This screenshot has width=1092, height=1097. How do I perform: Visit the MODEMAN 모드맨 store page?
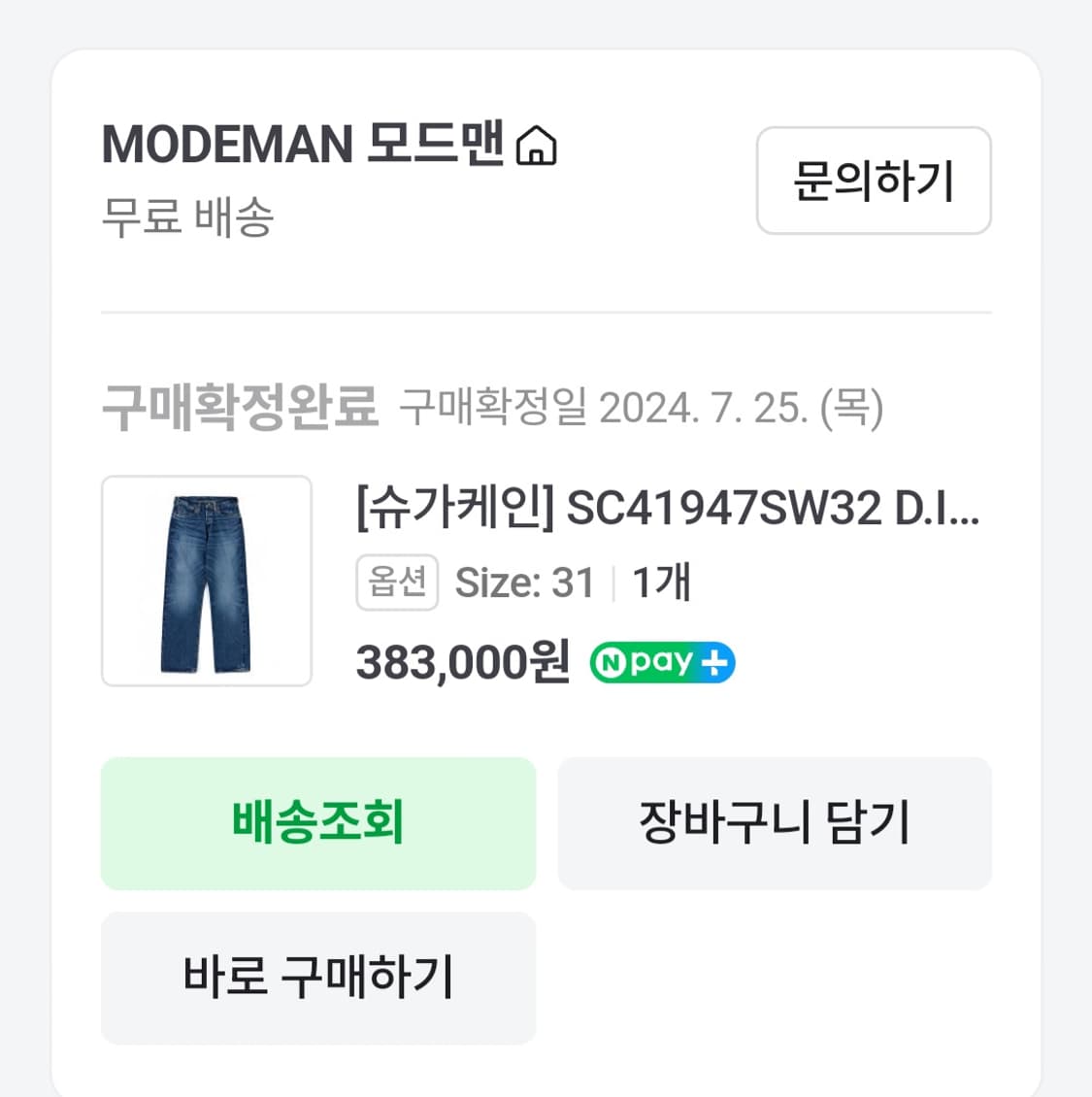point(311,145)
